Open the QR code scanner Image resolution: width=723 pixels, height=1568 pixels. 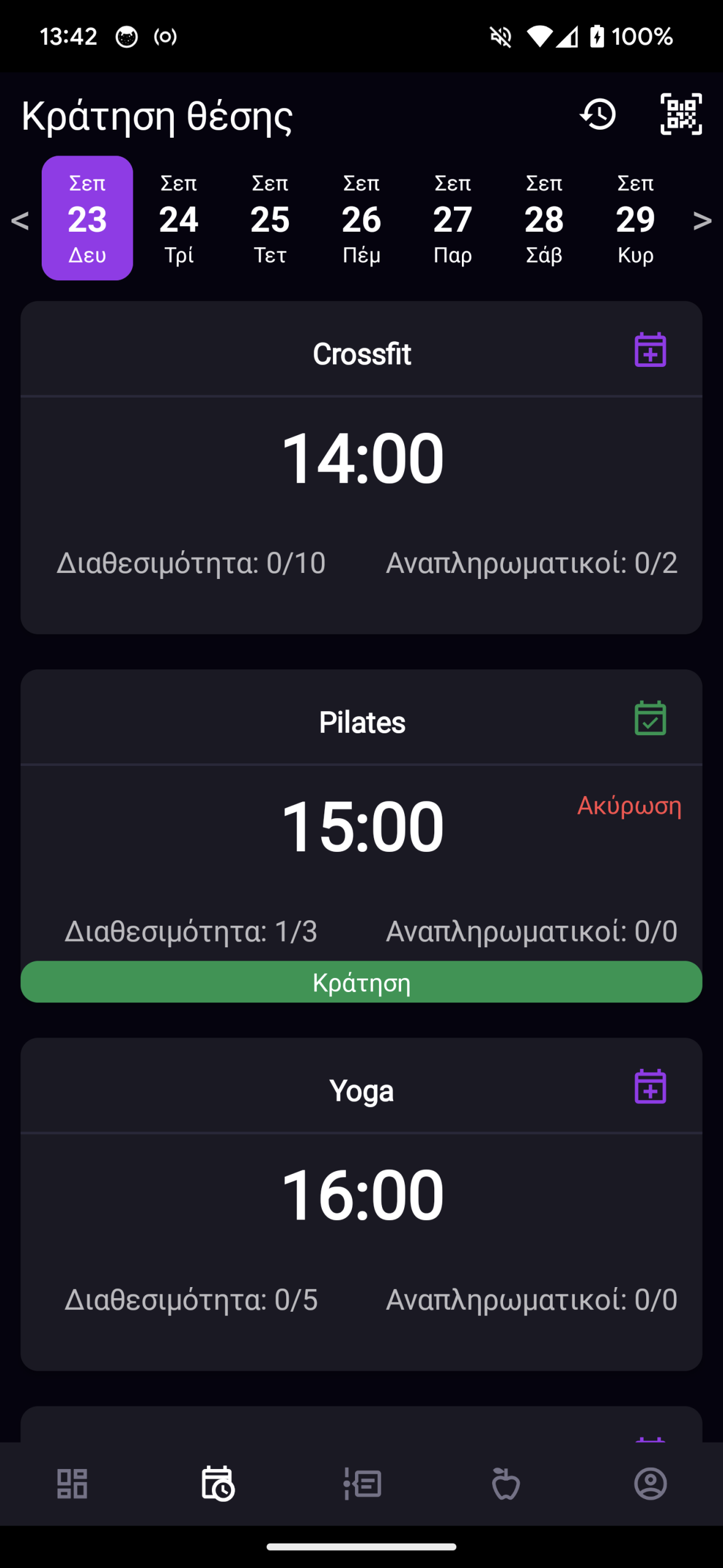tap(681, 114)
